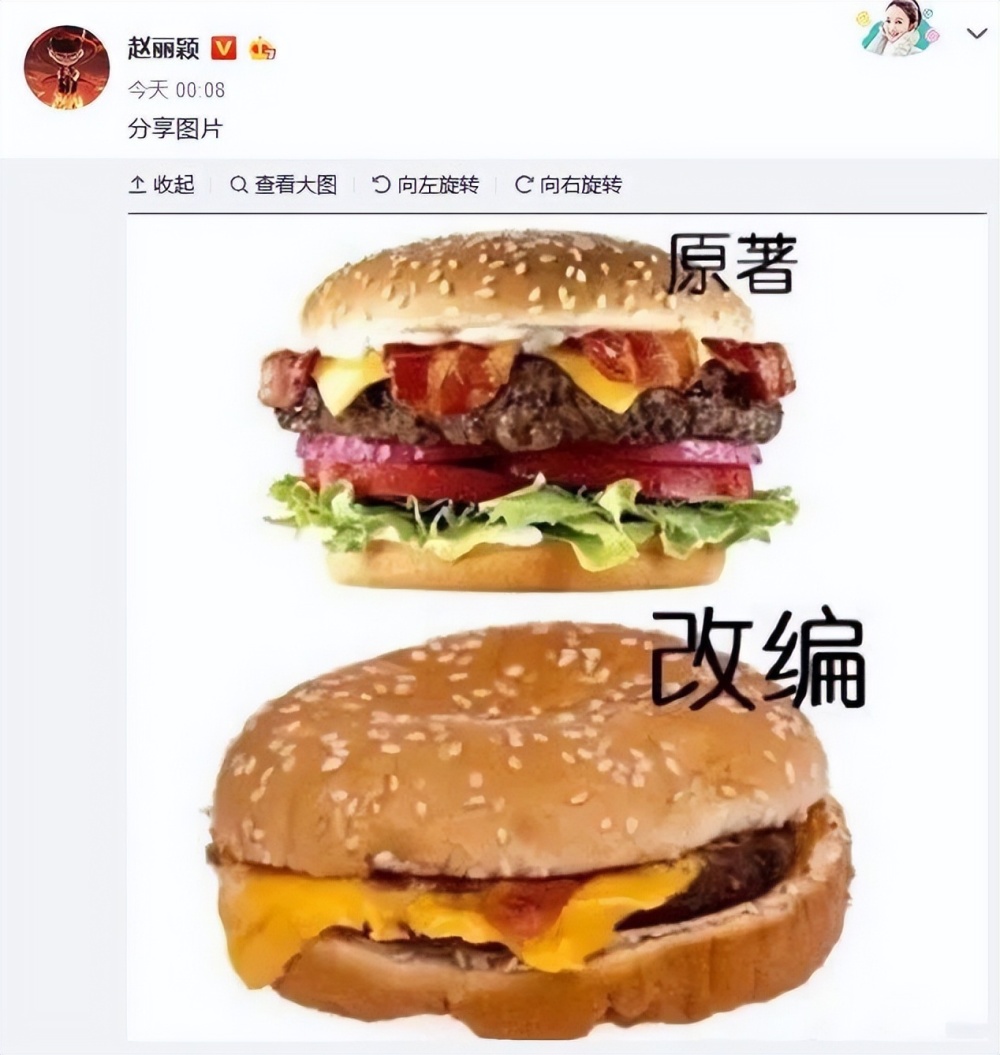Viewport: 1000px width, 1055px height.
Task: Open the 赵丽颖 username link
Action: pos(163,47)
